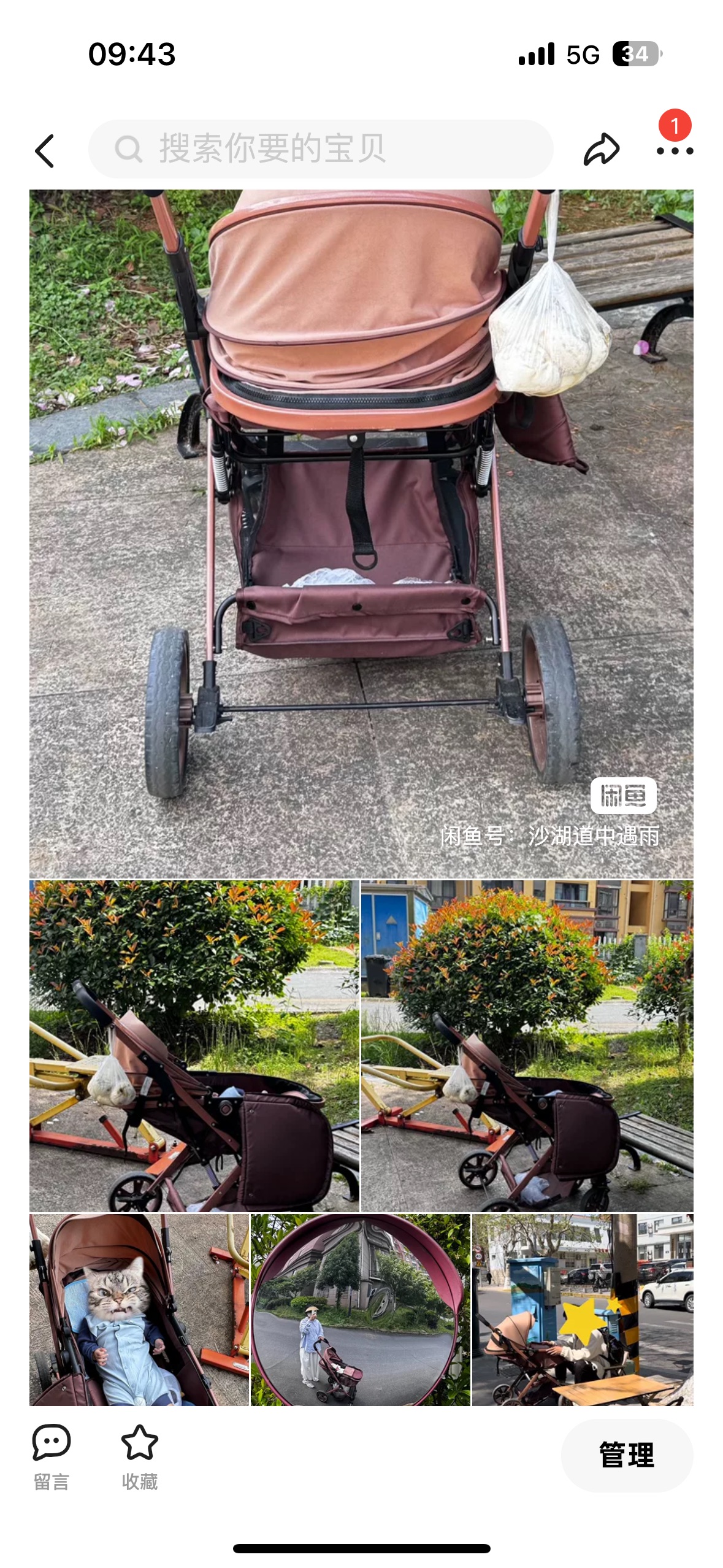Screen dimensions: 723x1568
Task: Open the street photo with star sticker
Action: coord(583,1309)
